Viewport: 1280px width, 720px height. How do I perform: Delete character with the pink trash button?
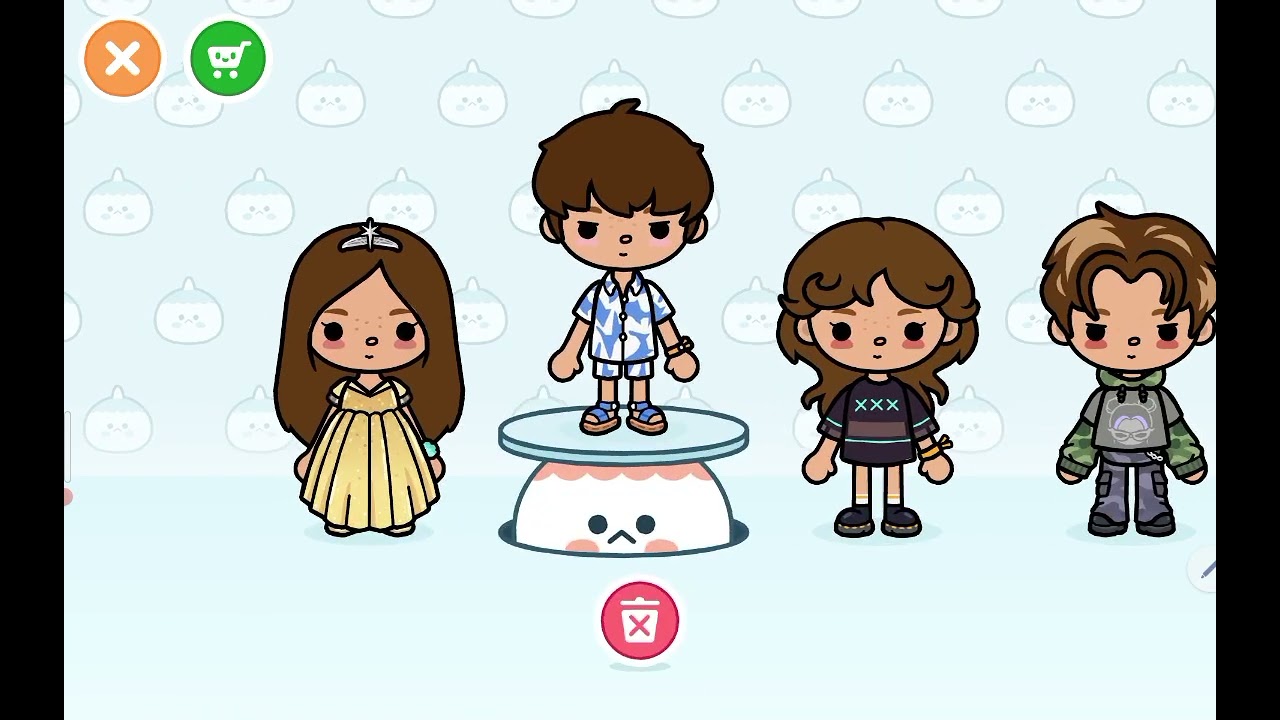tap(640, 621)
